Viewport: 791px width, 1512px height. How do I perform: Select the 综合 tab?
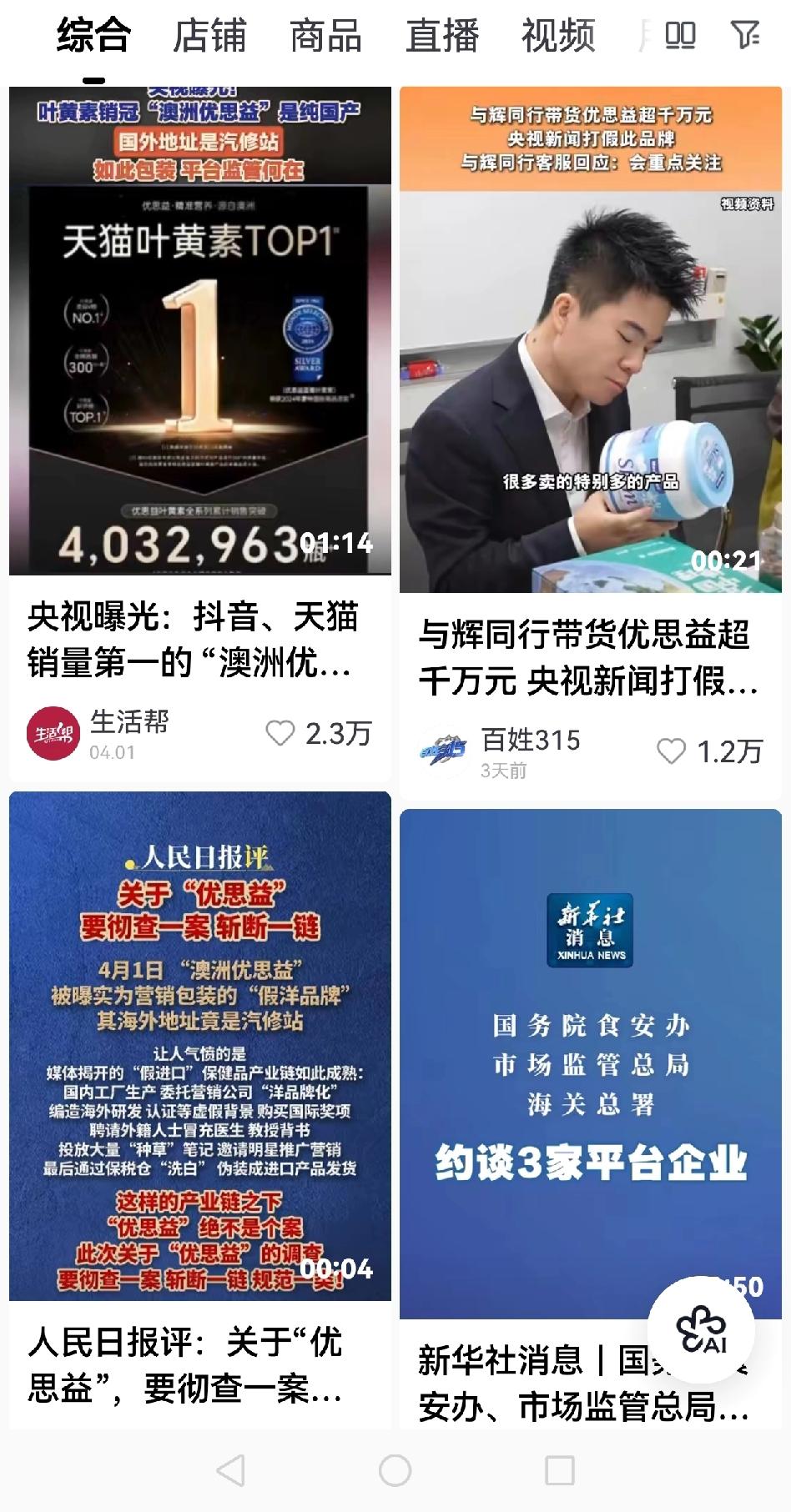tap(93, 35)
